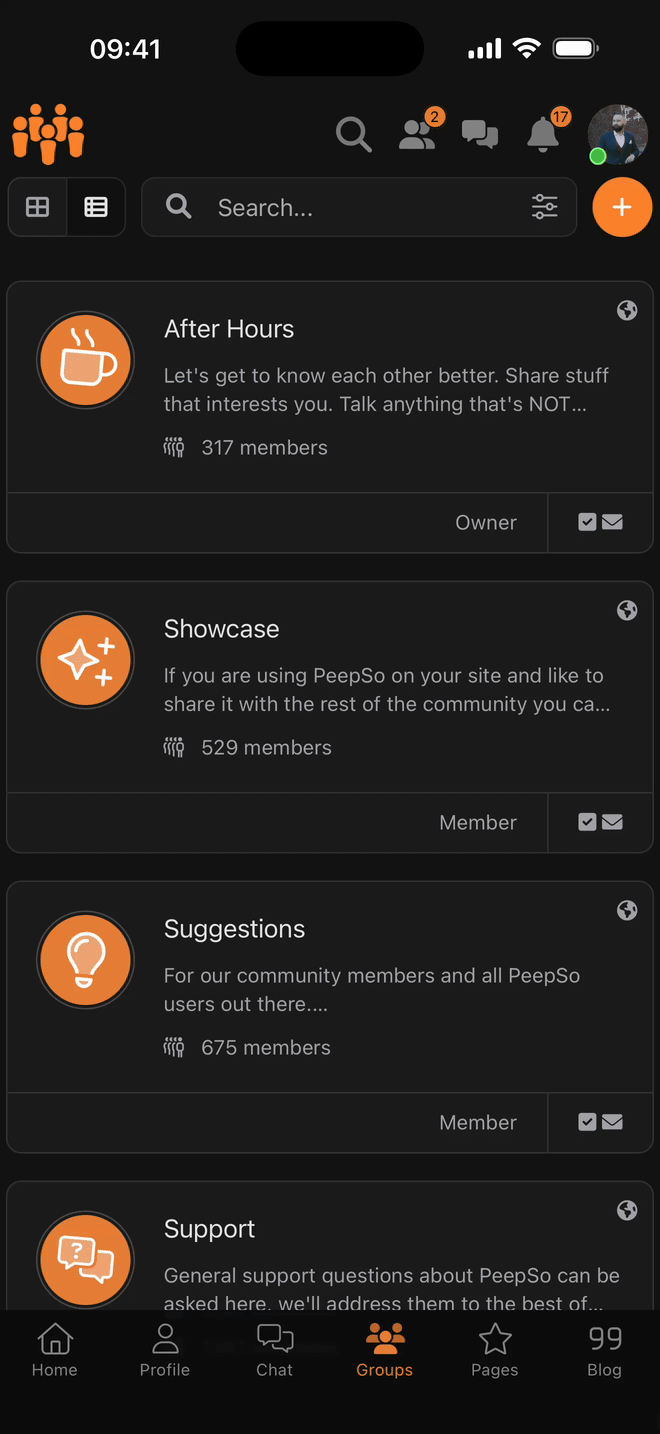660x1434 pixels.
Task: Open the Blog tab
Action: 604,1351
